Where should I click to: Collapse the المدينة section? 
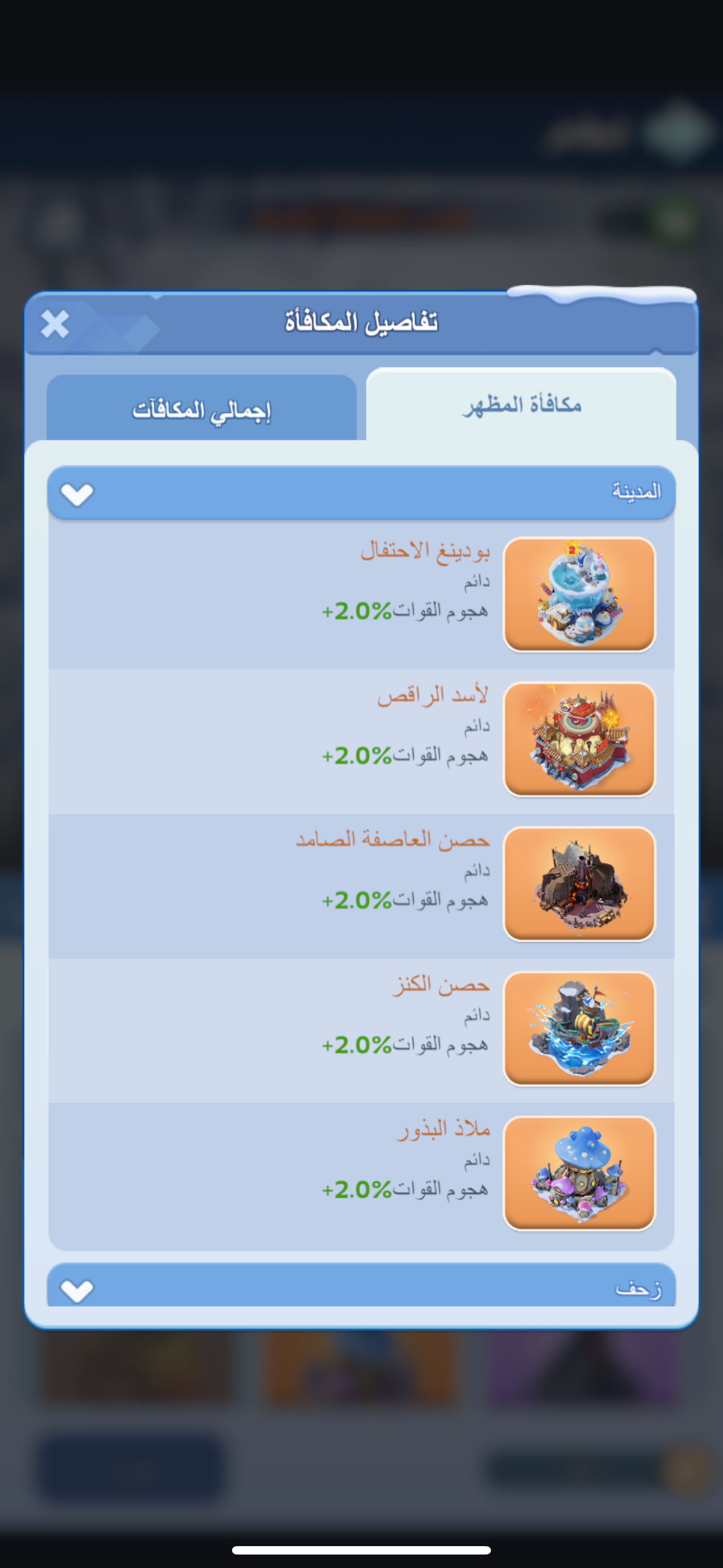point(77,494)
